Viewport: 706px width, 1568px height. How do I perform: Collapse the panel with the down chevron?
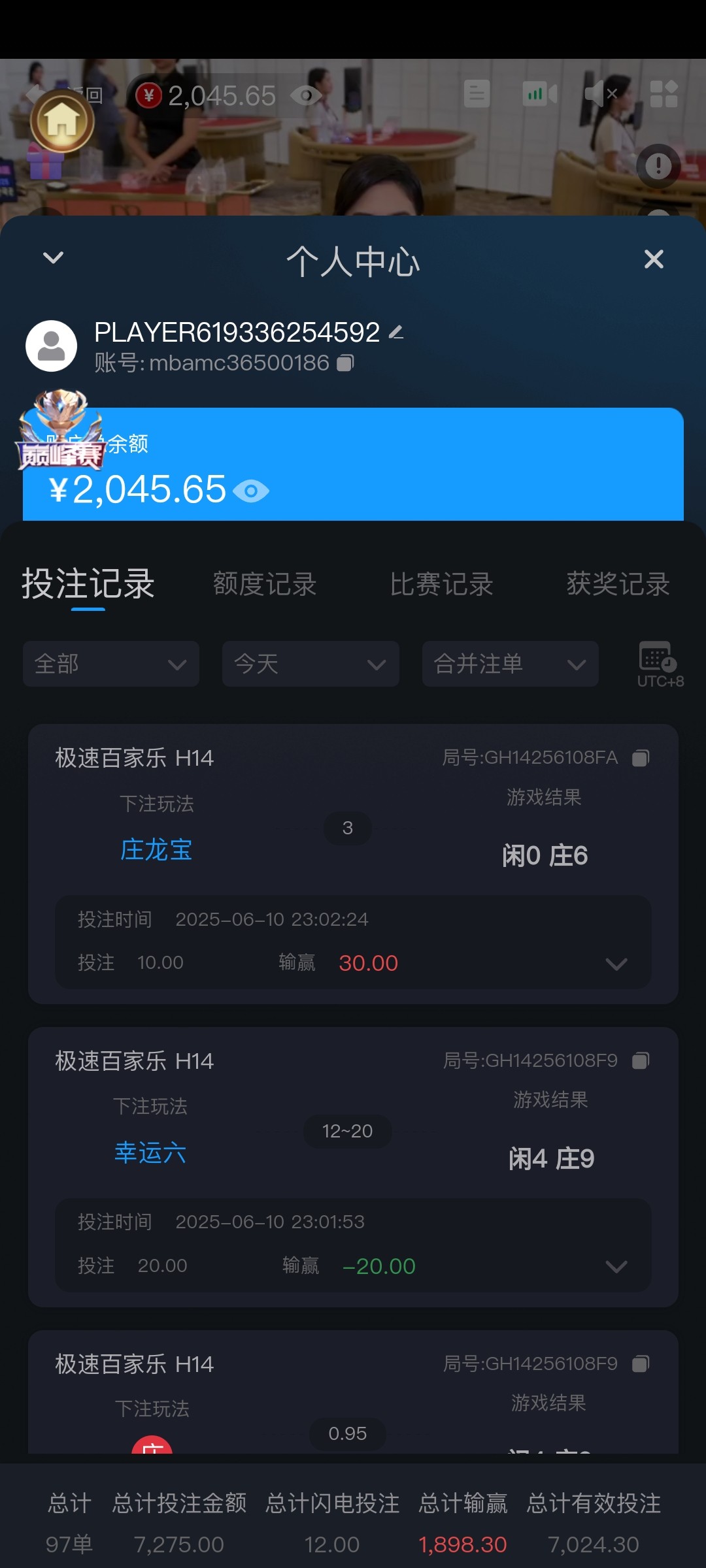pos(53,257)
